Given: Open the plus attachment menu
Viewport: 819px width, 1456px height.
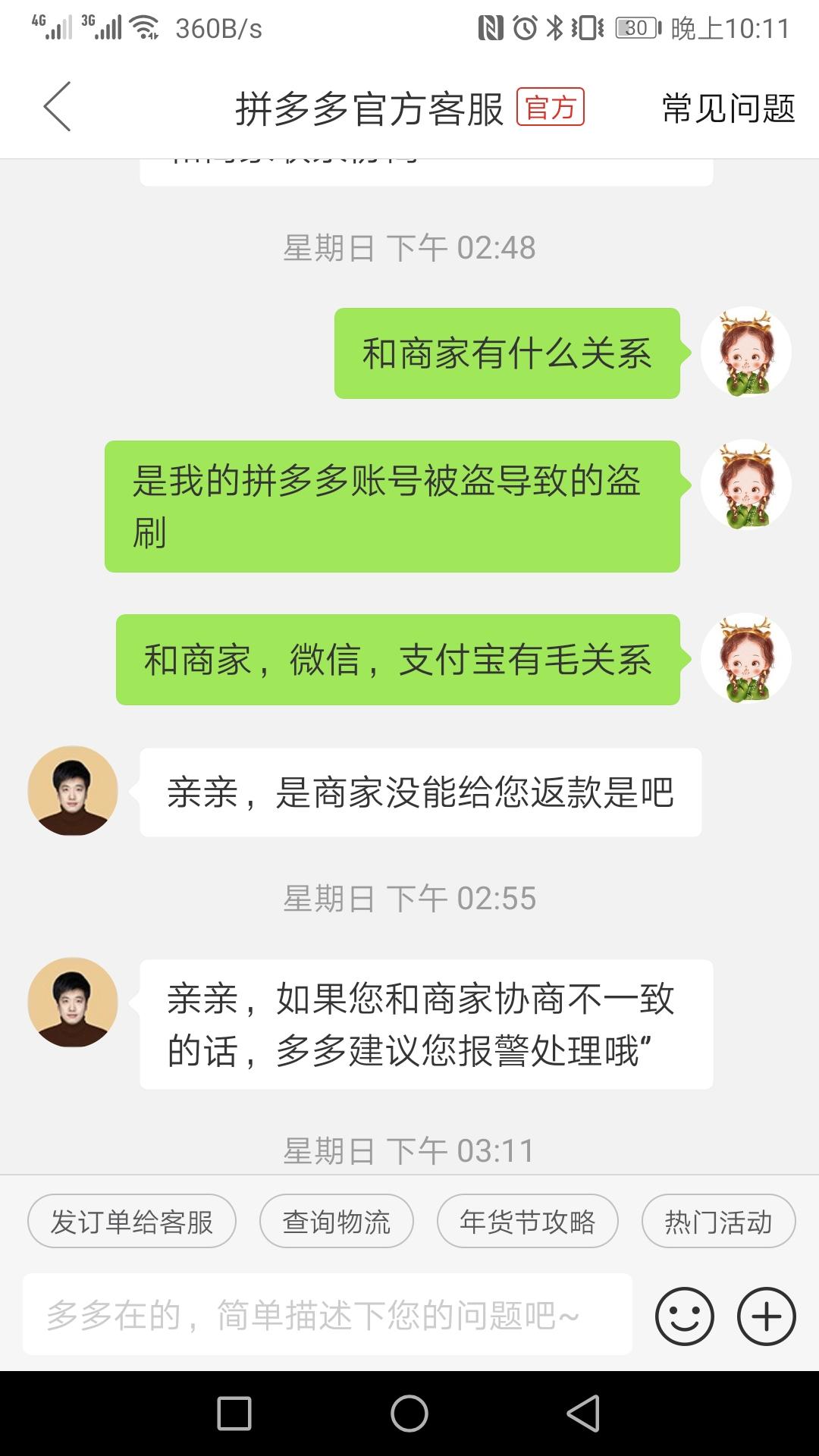Looking at the screenshot, I should (x=766, y=1316).
